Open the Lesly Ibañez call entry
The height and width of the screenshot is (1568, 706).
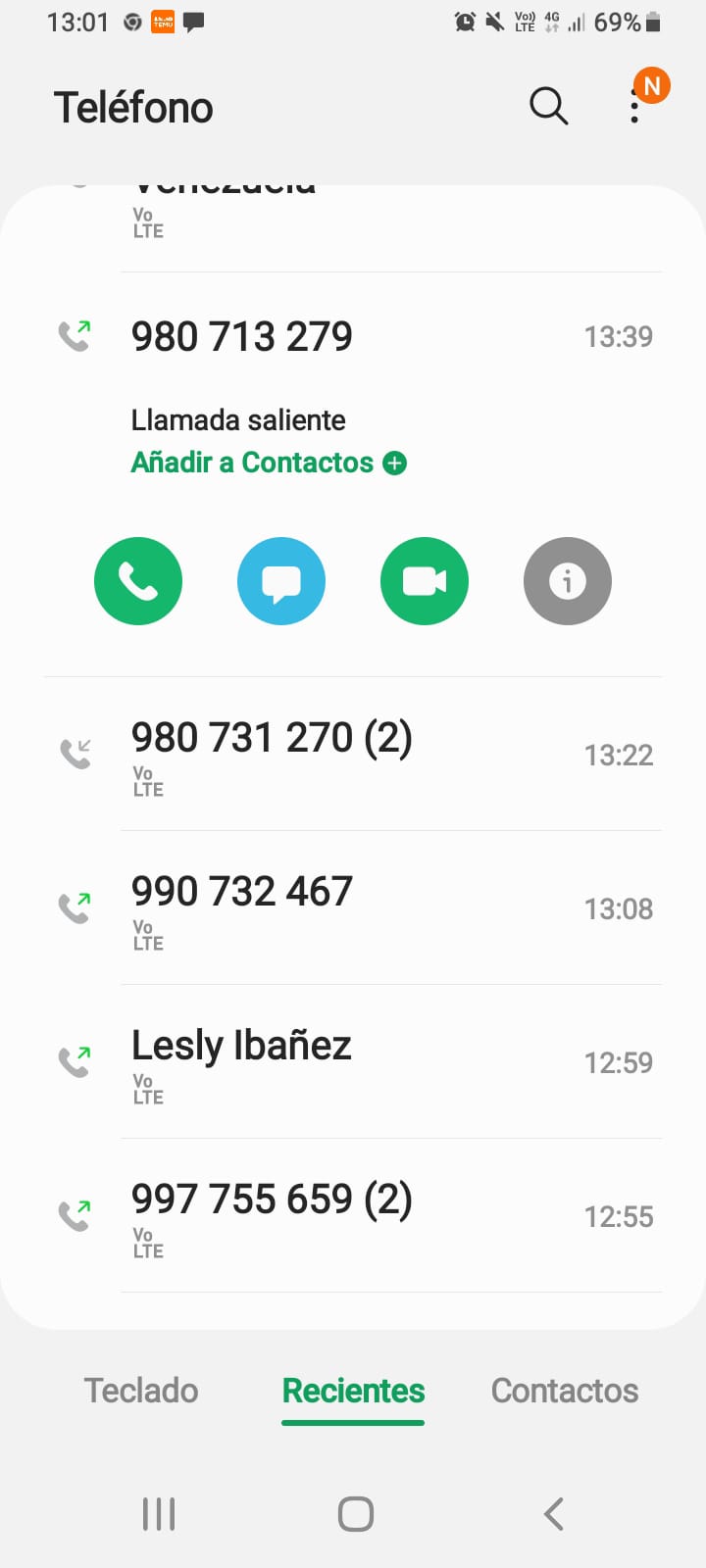[353, 1062]
